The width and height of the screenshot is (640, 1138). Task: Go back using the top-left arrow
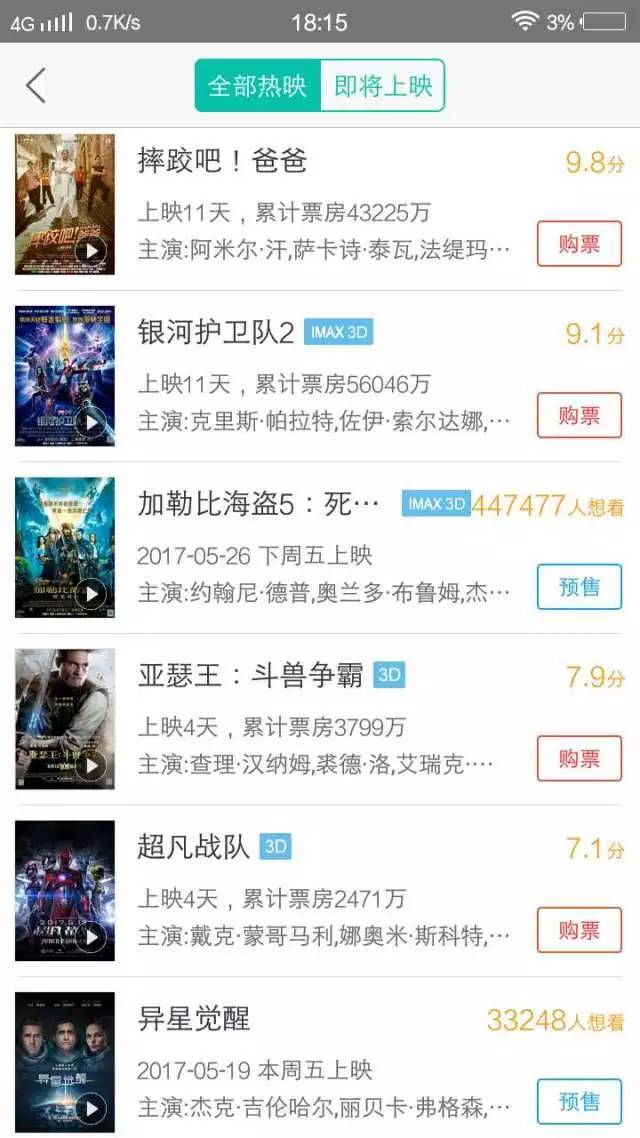(36, 85)
